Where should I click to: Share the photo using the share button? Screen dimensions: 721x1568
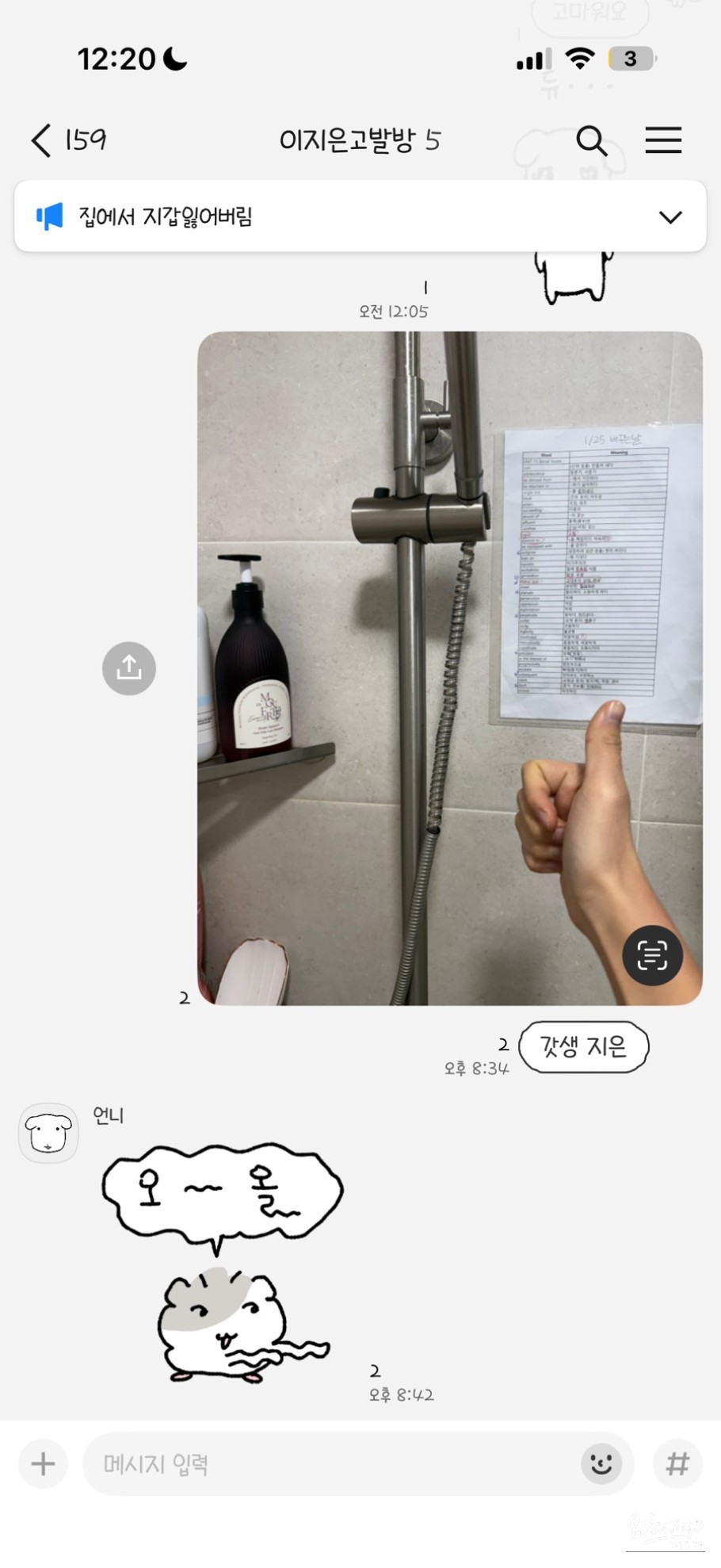click(129, 668)
